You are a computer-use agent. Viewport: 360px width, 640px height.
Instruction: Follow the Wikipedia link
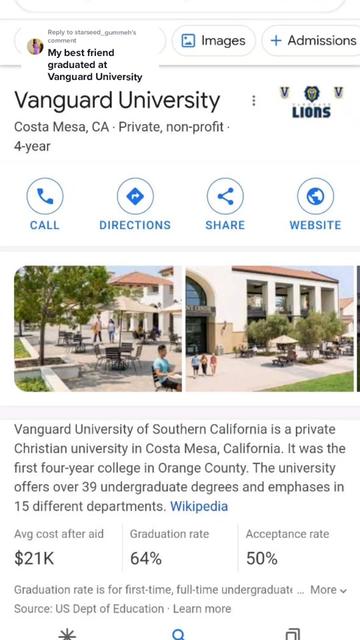[199, 507]
